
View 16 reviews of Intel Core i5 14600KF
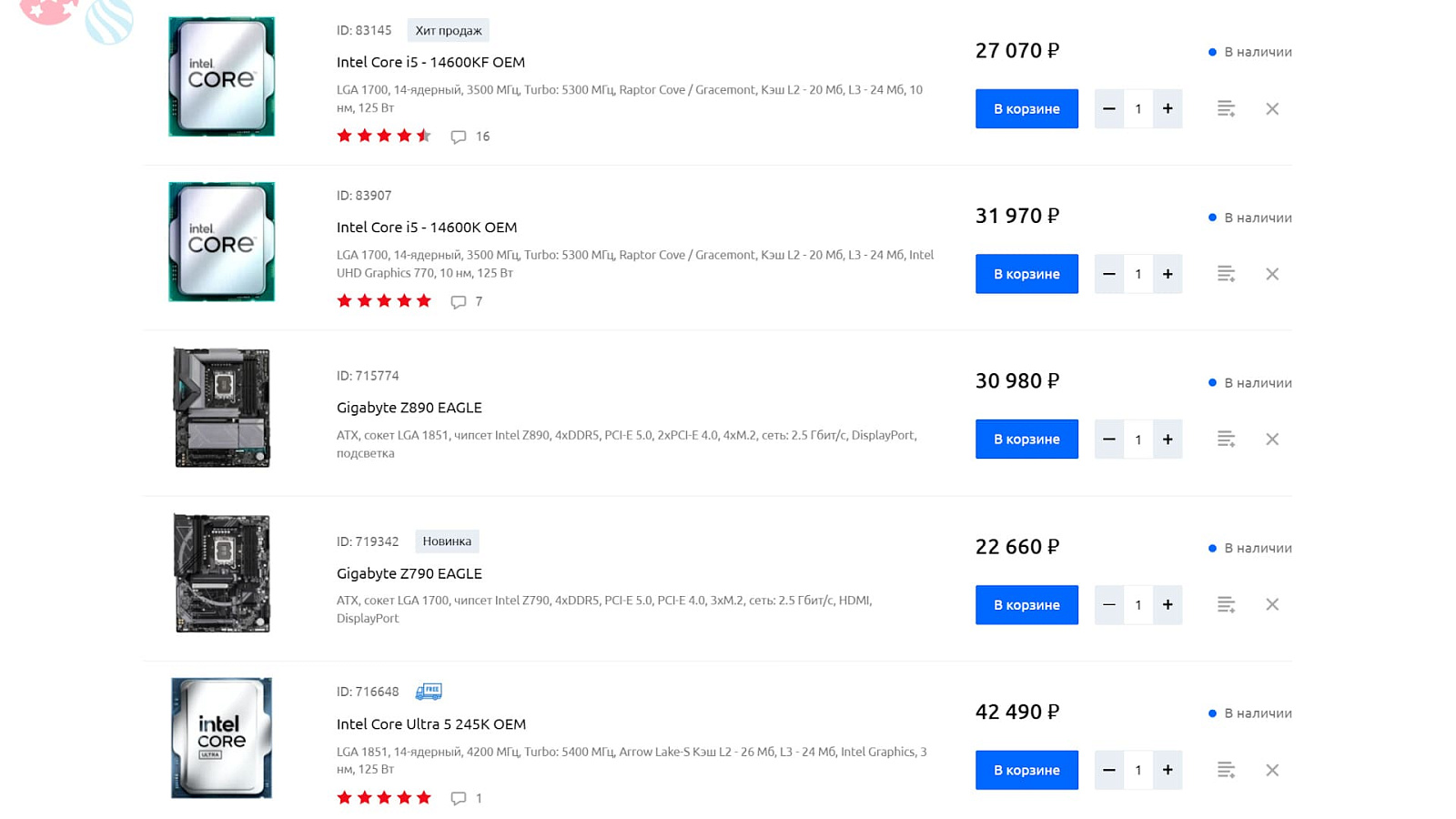[x=470, y=136]
